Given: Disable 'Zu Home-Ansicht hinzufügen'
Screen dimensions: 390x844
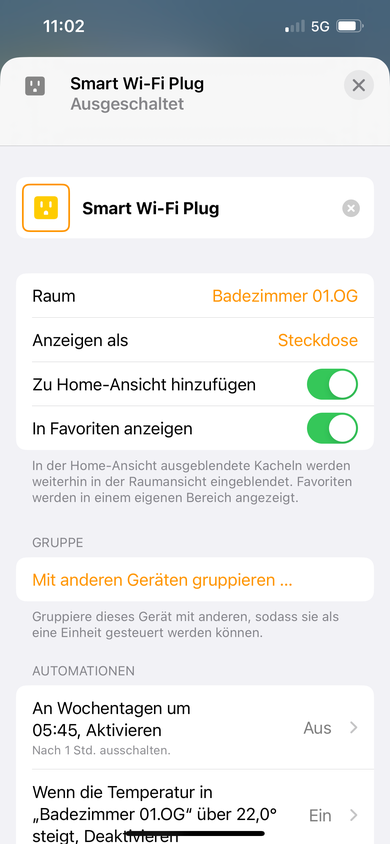Looking at the screenshot, I should point(332,384).
